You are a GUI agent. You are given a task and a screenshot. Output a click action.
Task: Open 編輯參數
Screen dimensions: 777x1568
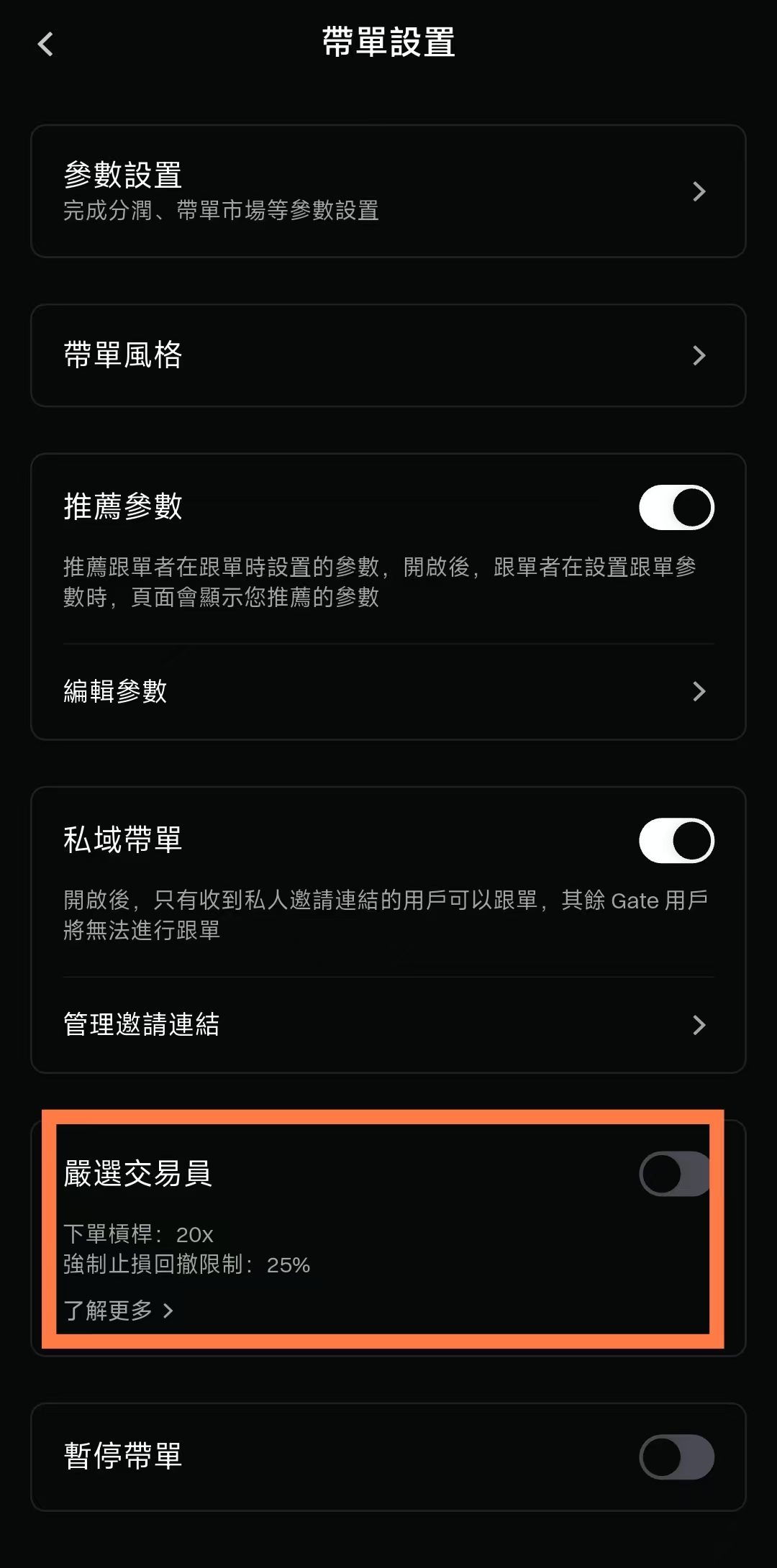[x=388, y=691]
